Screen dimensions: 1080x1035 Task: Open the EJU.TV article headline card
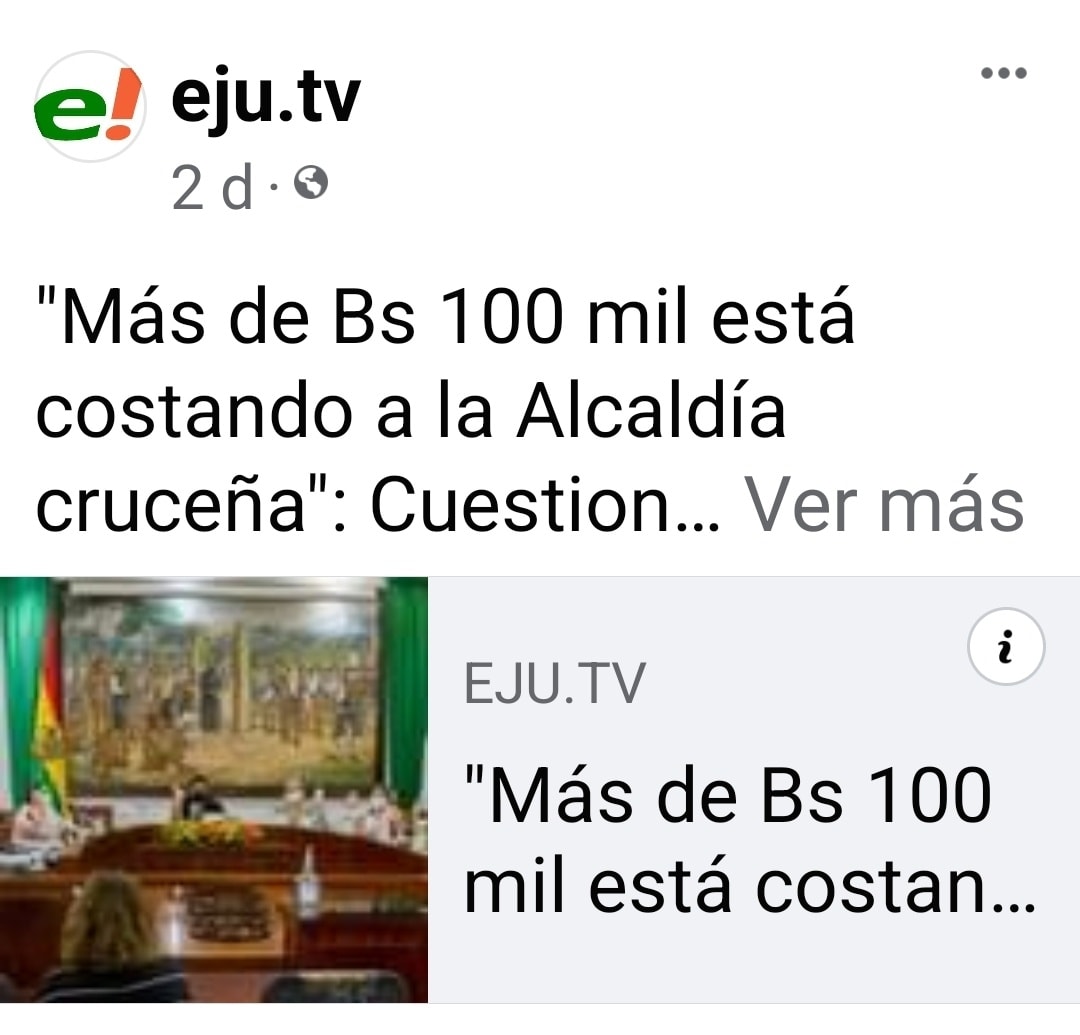point(740,840)
